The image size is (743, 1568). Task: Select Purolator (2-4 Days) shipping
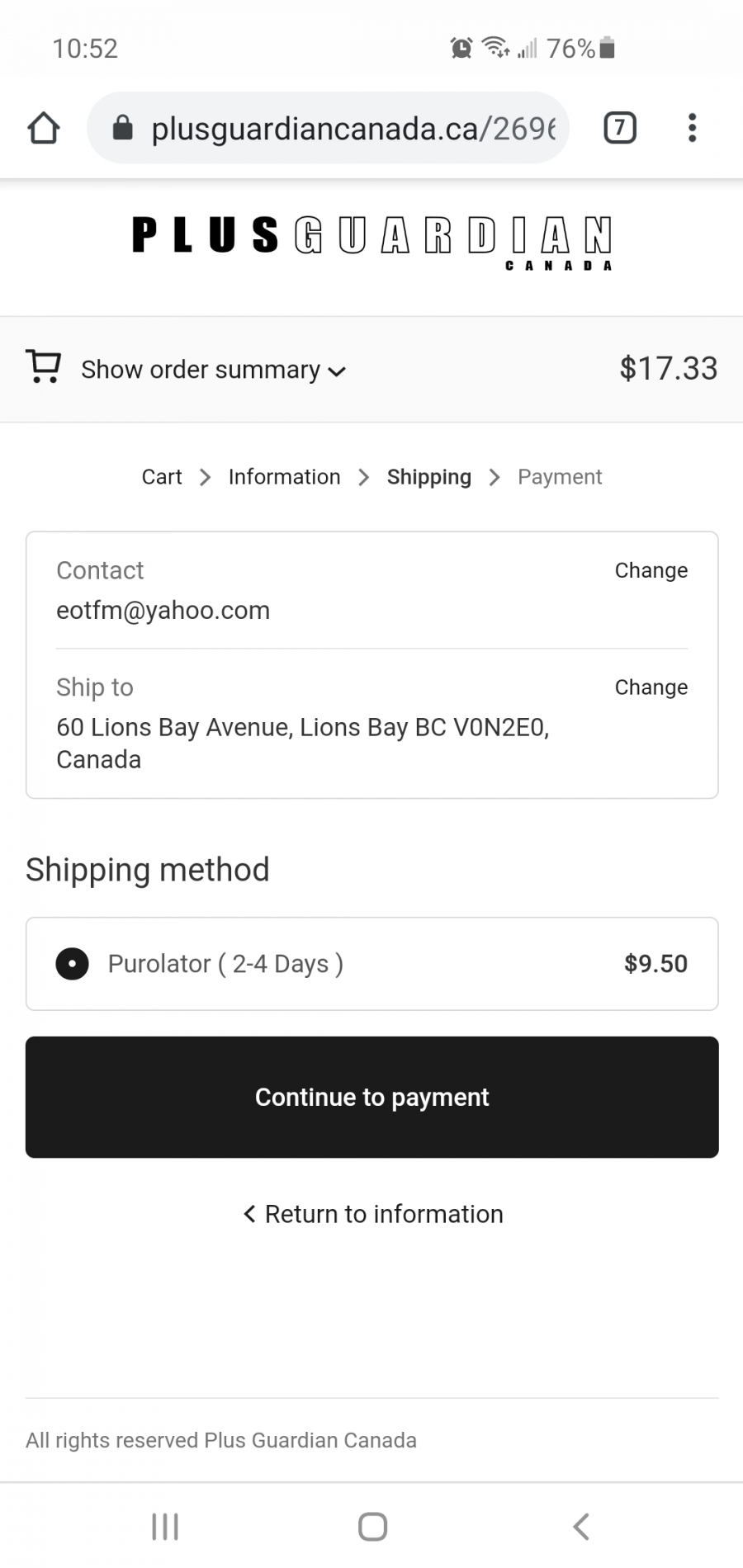tap(371, 964)
